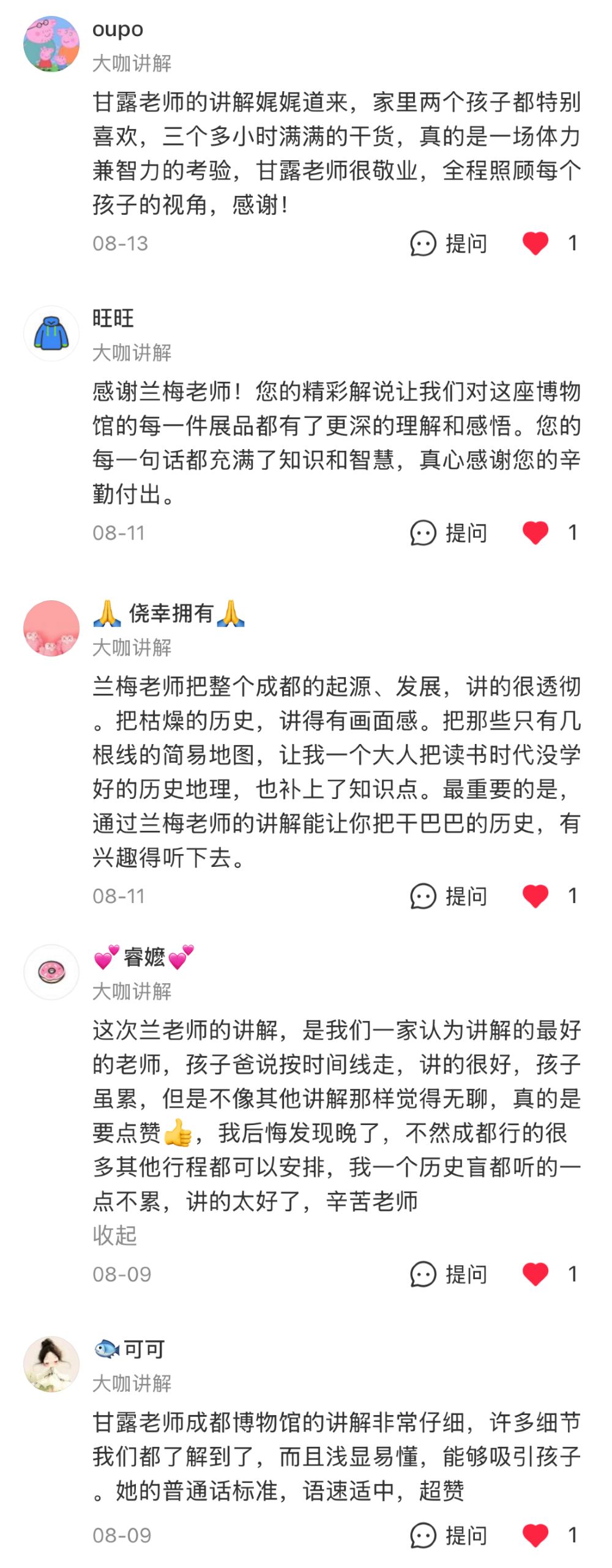Viewport: 612px width, 1568px height.
Task: Tap 提问 under 可可's review
Action: point(449,1535)
